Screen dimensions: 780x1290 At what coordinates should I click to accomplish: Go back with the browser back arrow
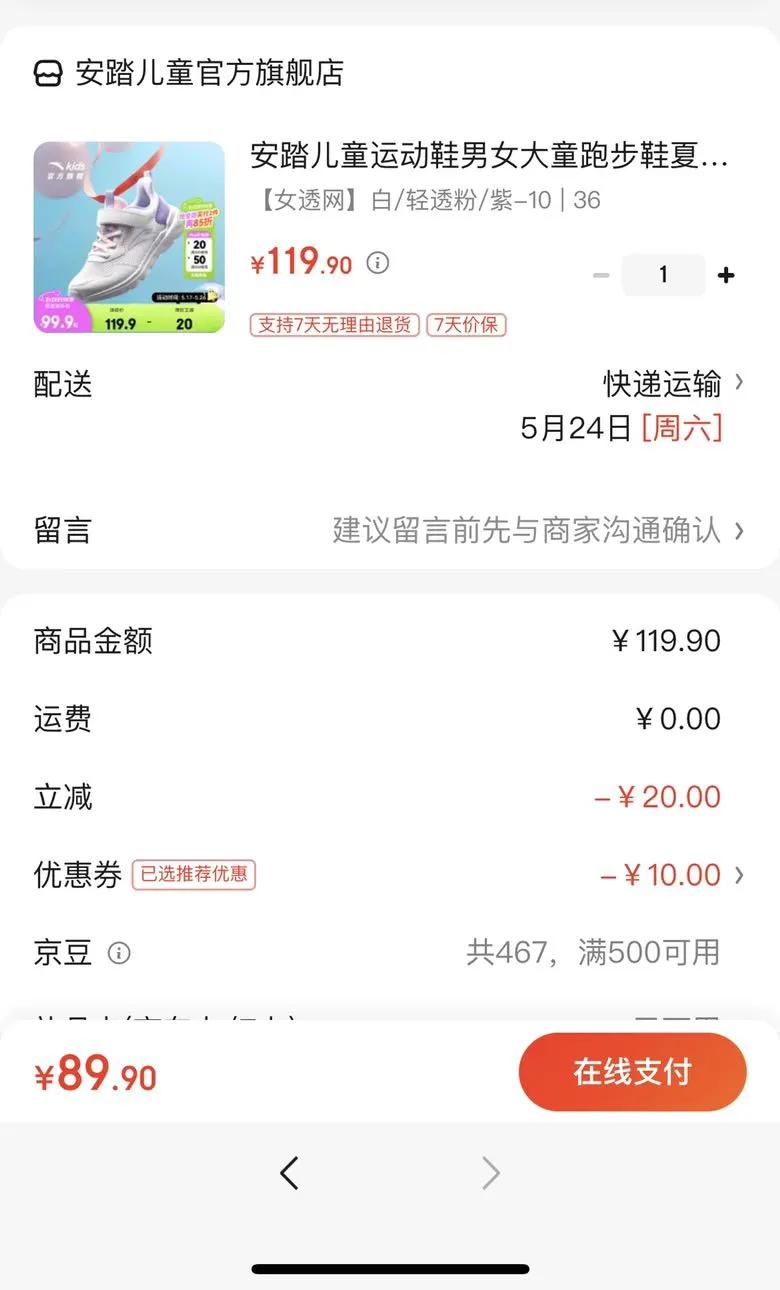click(289, 1172)
